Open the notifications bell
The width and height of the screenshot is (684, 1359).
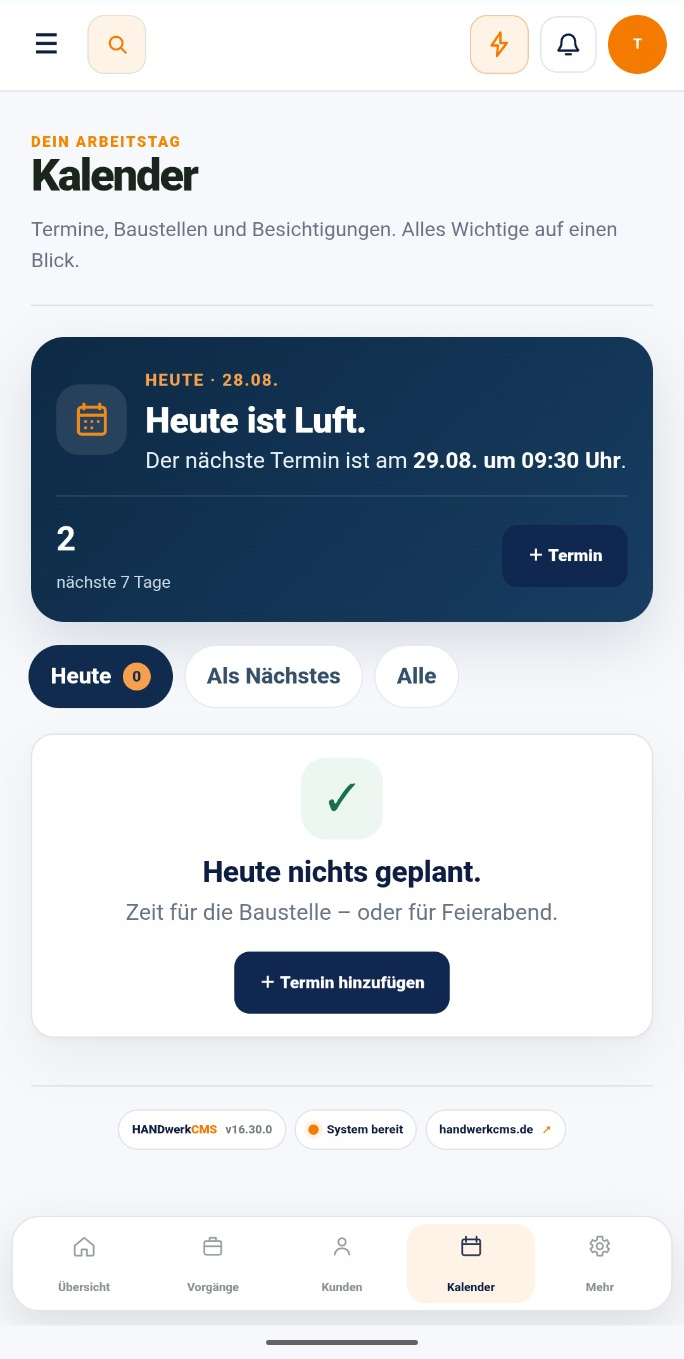(568, 45)
